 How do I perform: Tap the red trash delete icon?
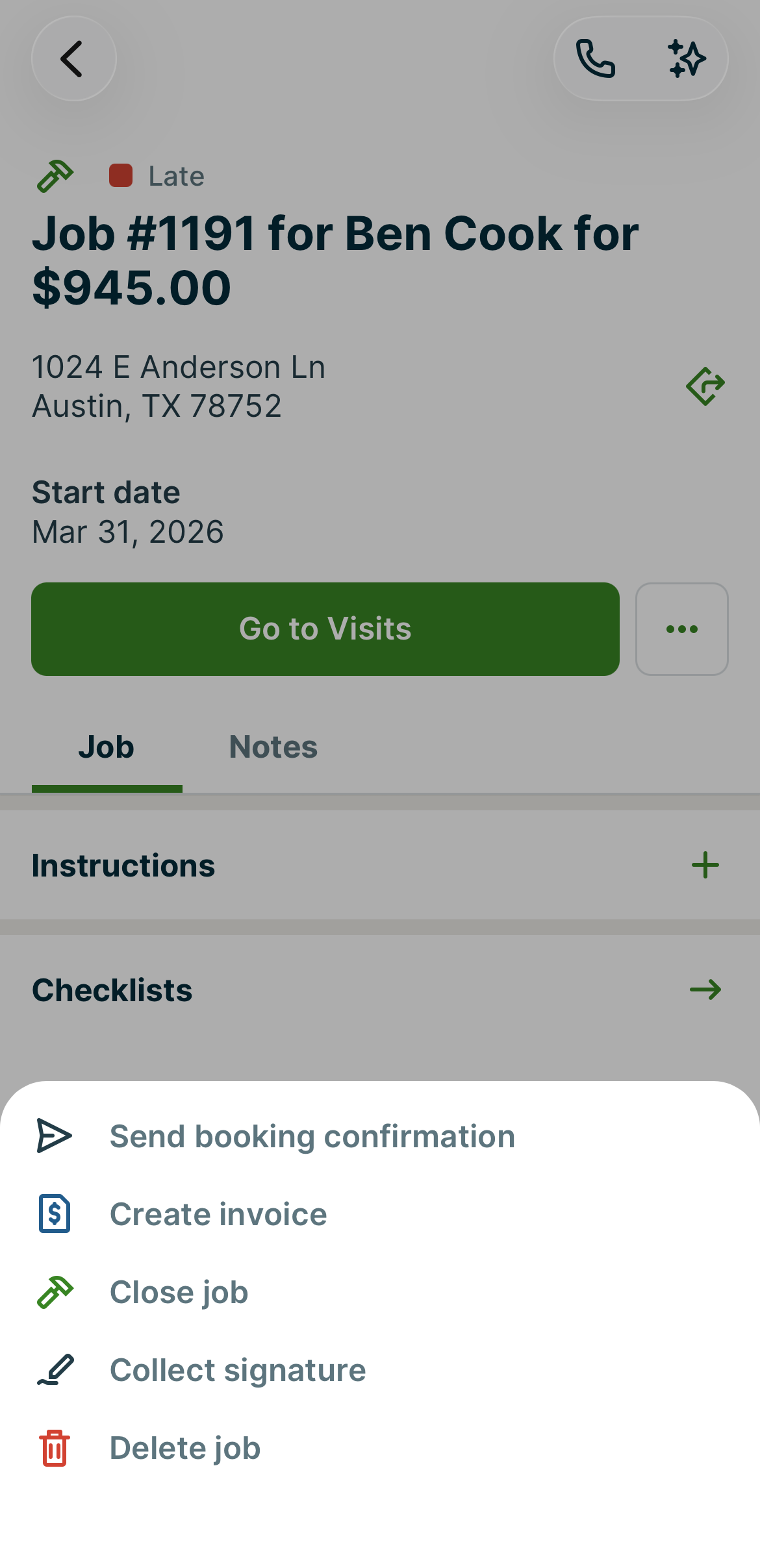(55, 1447)
